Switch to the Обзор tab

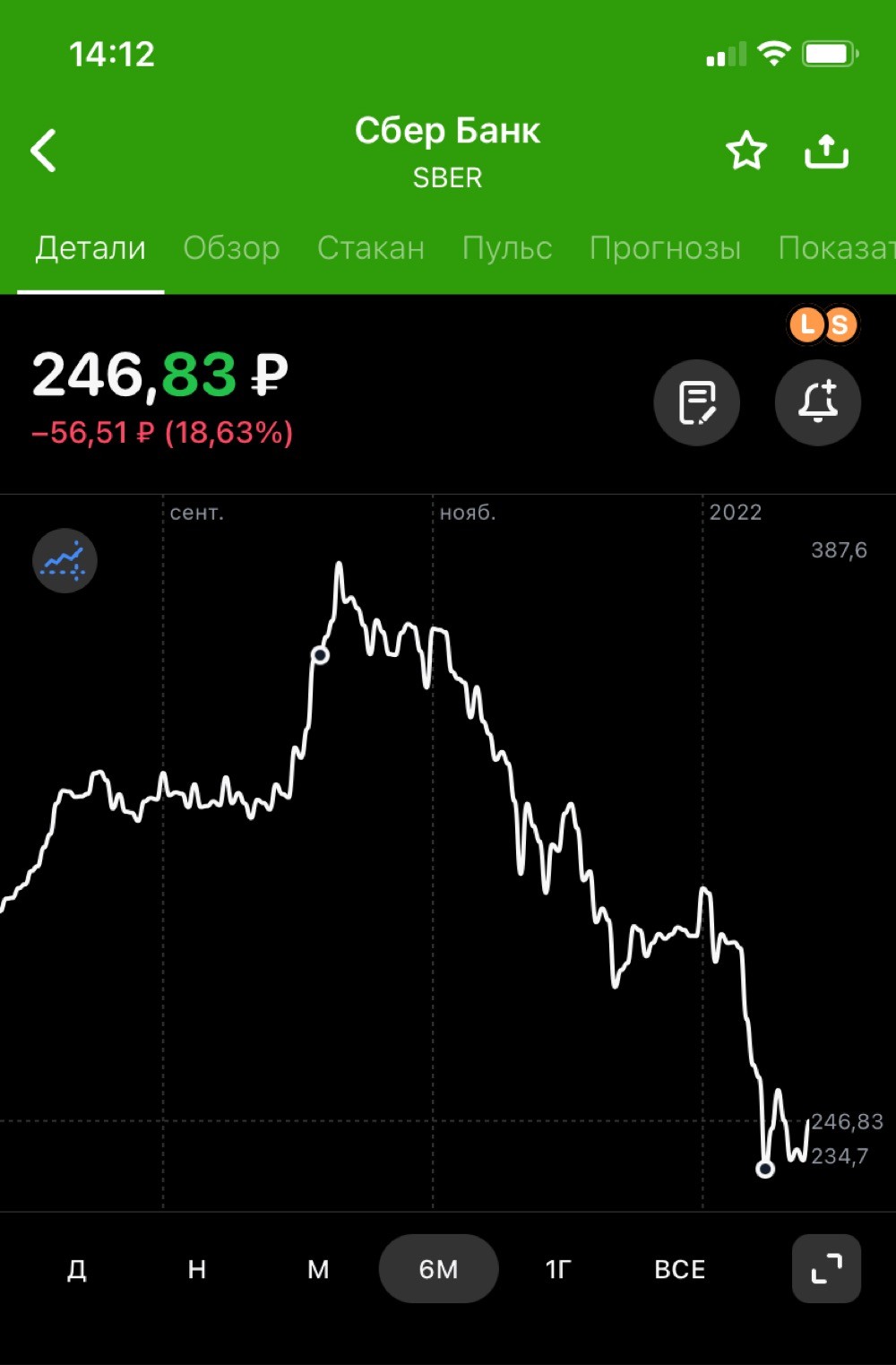231,247
